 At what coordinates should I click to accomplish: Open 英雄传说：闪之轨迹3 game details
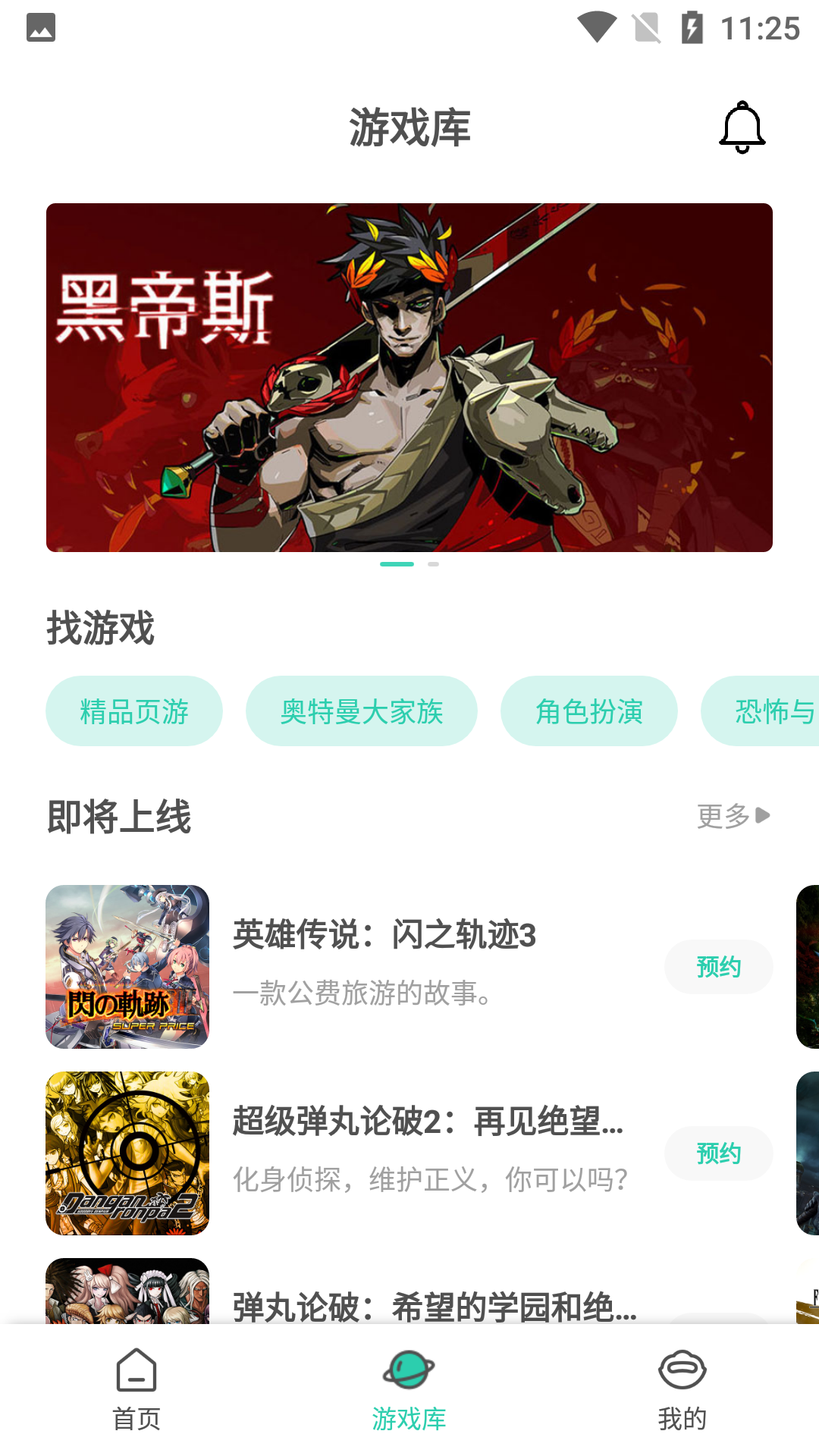[x=384, y=935]
